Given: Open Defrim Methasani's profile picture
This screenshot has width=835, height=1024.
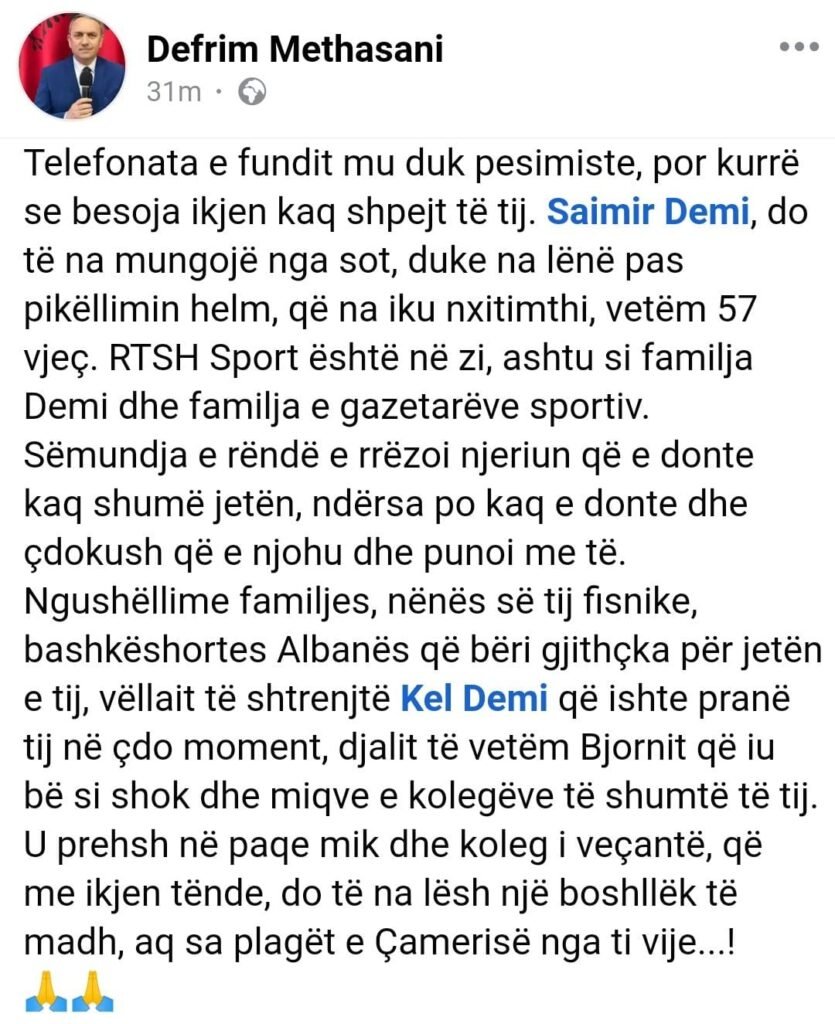Looking at the screenshot, I should coord(72,67).
